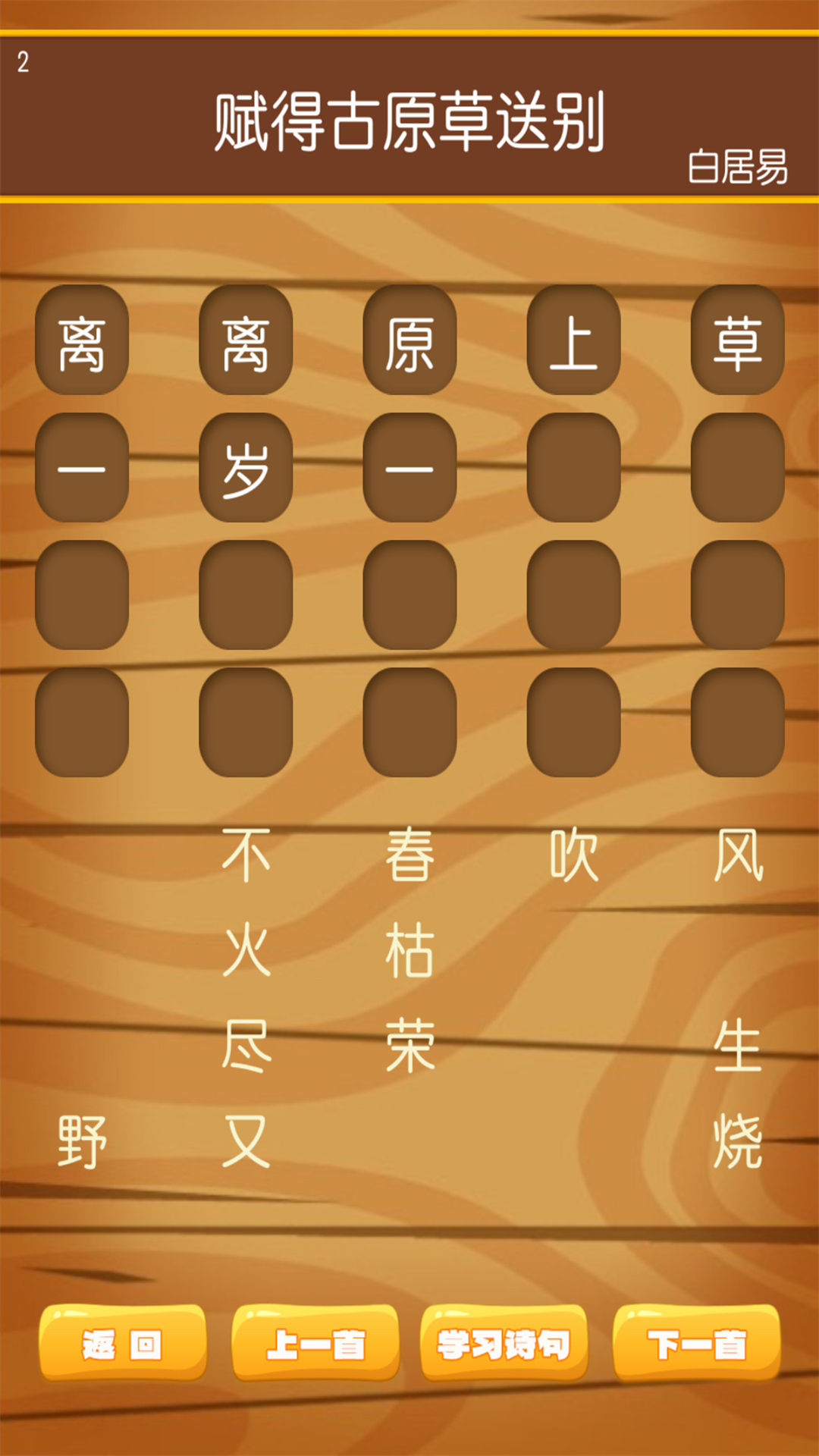Tap the poem title 赋得古原草送别
The image size is (819, 1456).
point(409,118)
